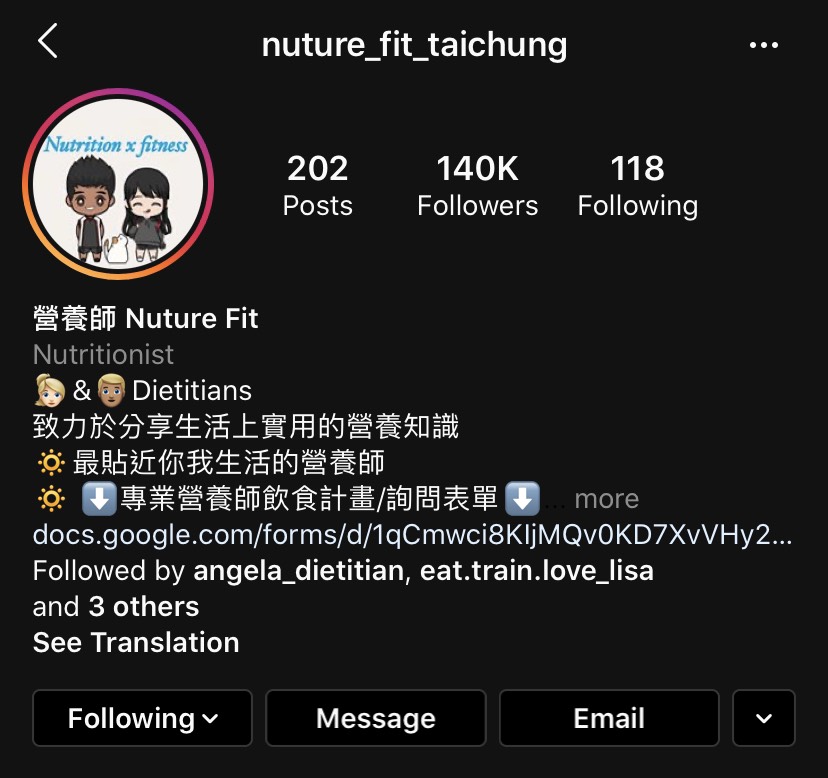Expand suggested accounts with chevron button
The height and width of the screenshot is (778, 828).
coord(764,718)
